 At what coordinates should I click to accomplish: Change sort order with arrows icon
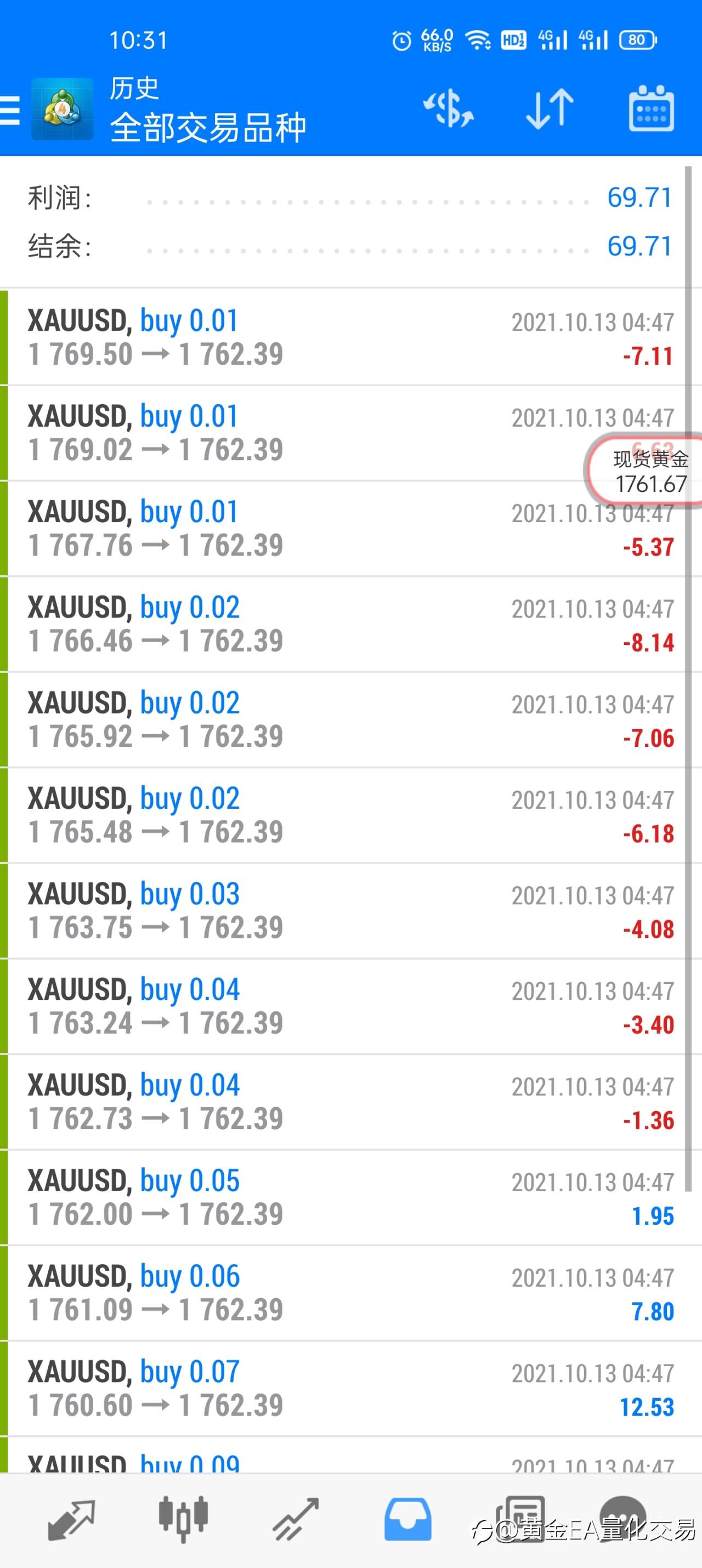(x=550, y=109)
